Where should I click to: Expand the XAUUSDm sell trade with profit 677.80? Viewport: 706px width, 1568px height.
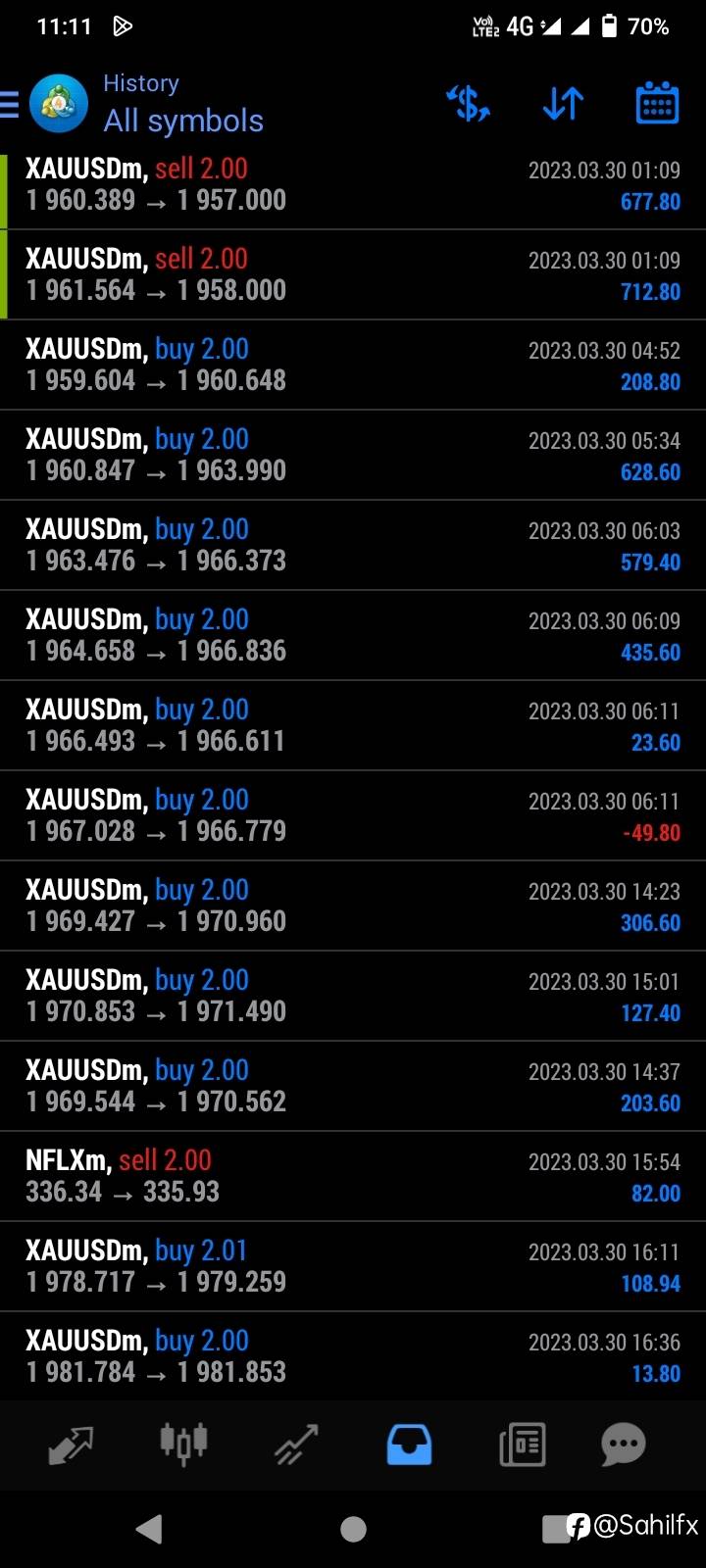(353, 184)
